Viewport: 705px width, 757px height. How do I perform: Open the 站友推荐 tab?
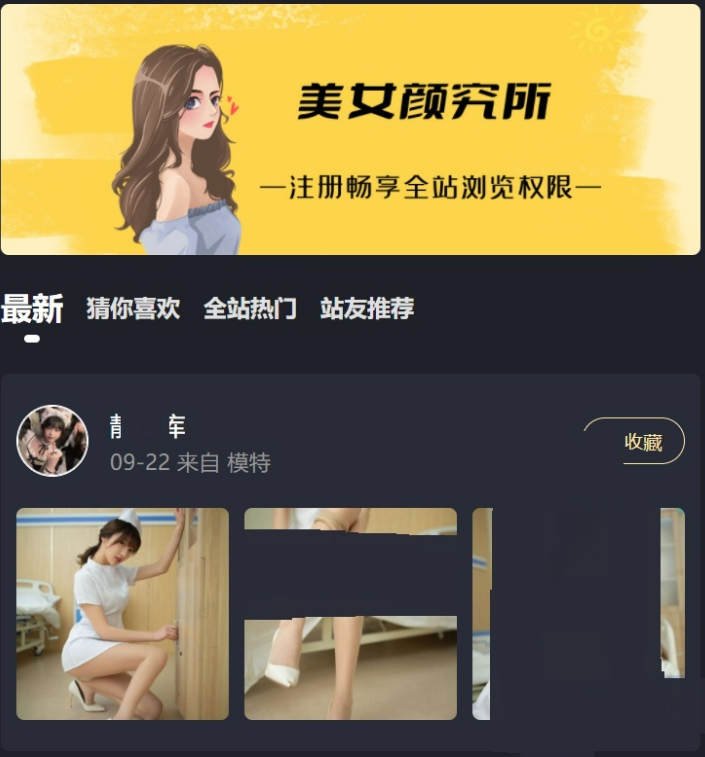pos(367,309)
